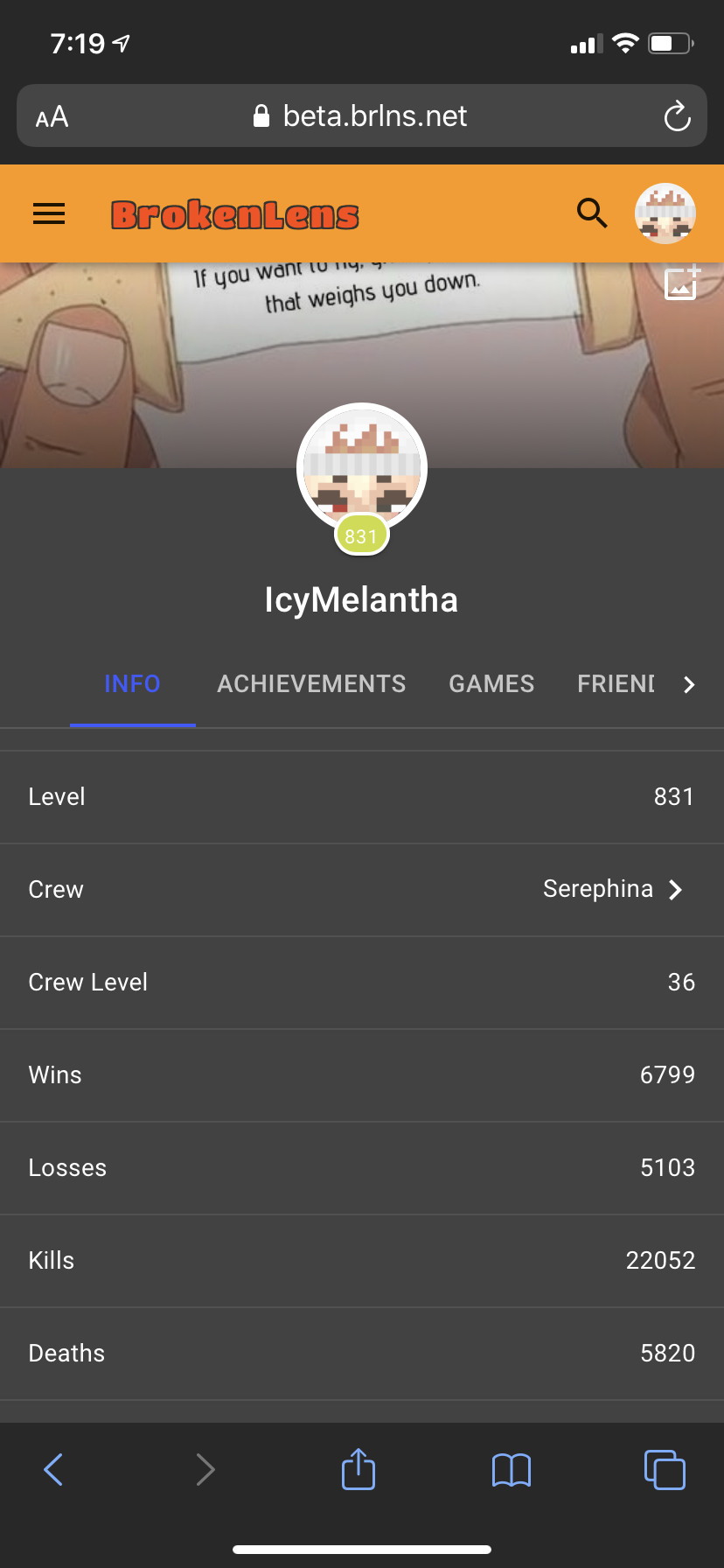
Task: Show more tabs with the right arrow
Action: [689, 684]
